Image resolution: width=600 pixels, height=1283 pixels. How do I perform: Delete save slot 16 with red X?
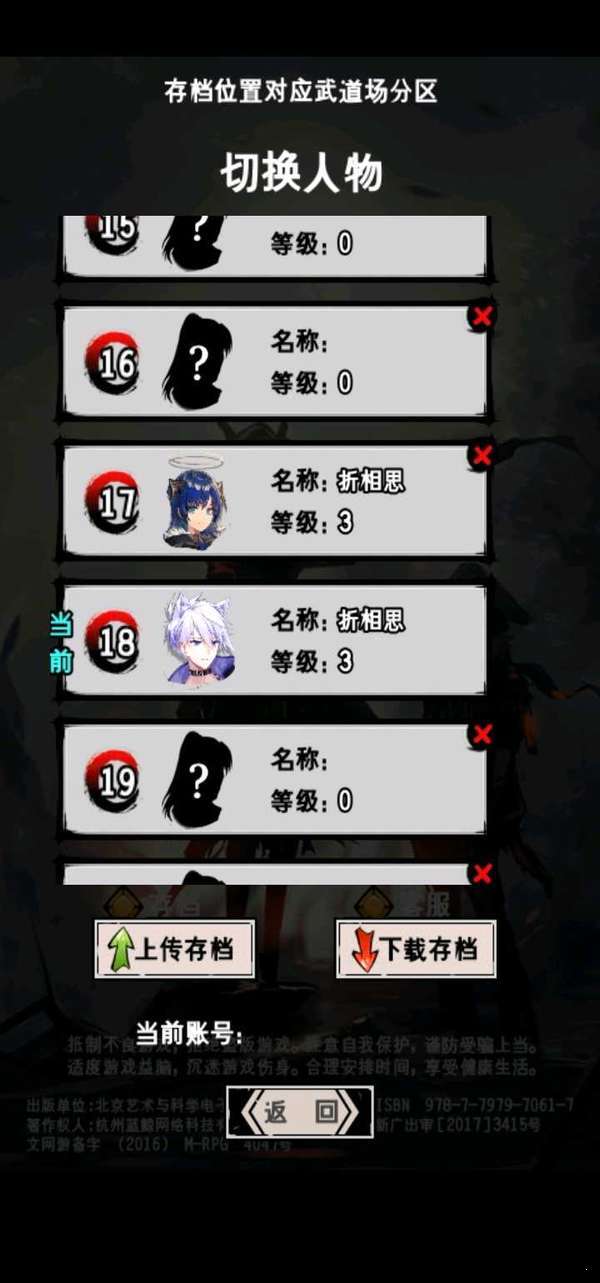[482, 317]
